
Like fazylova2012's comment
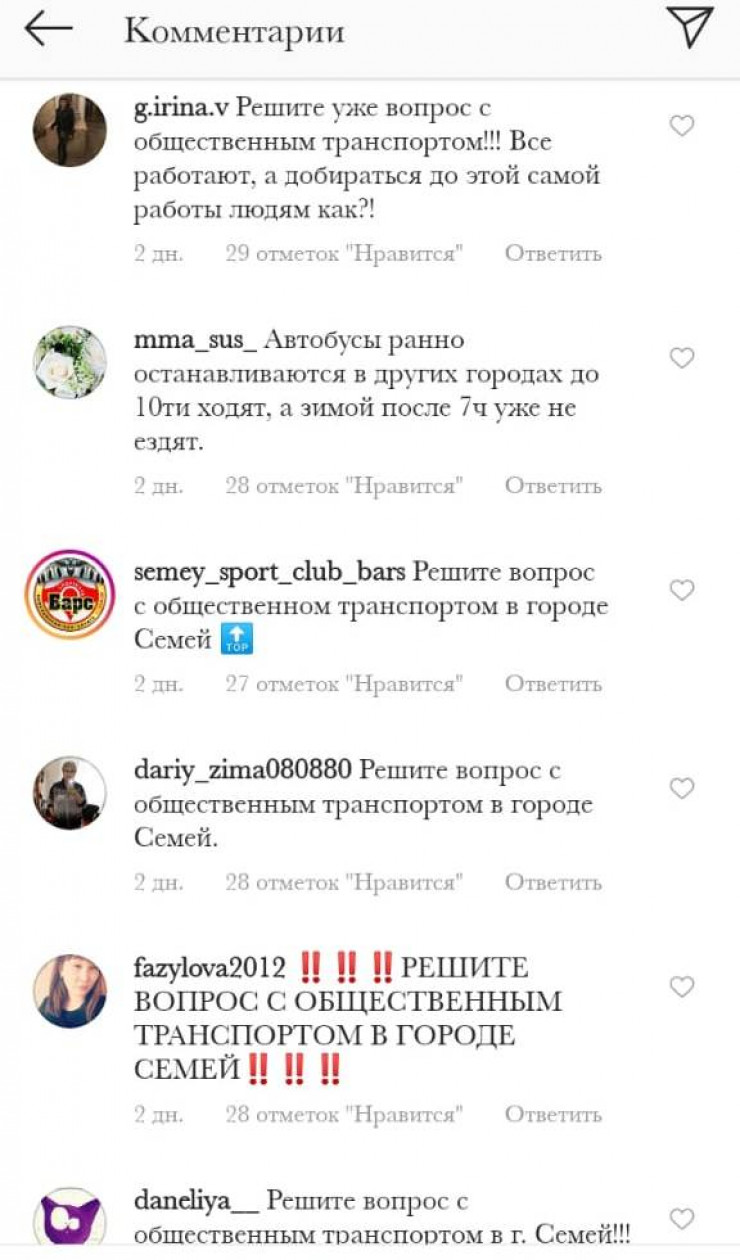(x=682, y=988)
